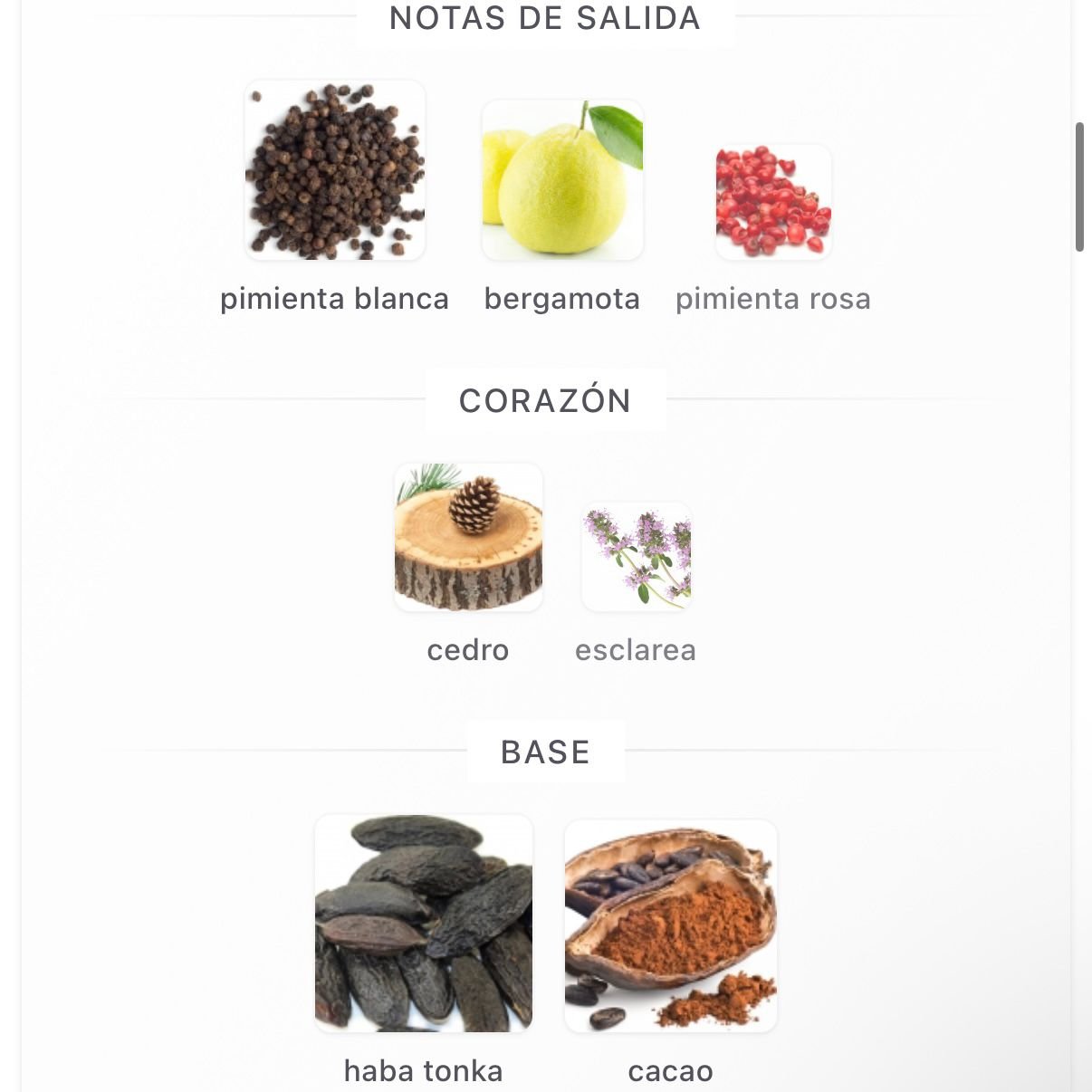Tap the esclarea note tile
Viewport: 1092px width, 1092px height.
(x=637, y=557)
